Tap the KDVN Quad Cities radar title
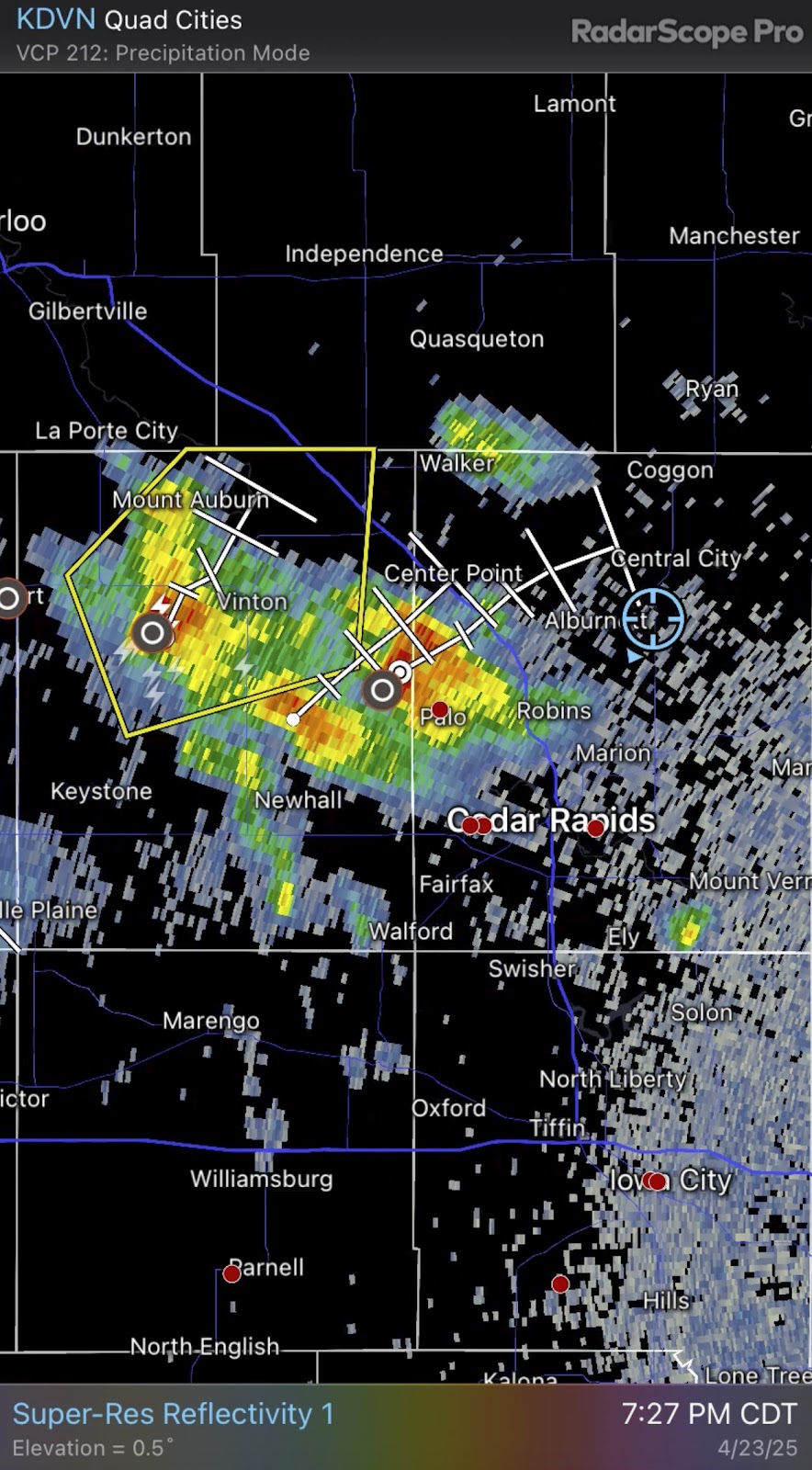The image size is (812, 1470). click(130, 19)
